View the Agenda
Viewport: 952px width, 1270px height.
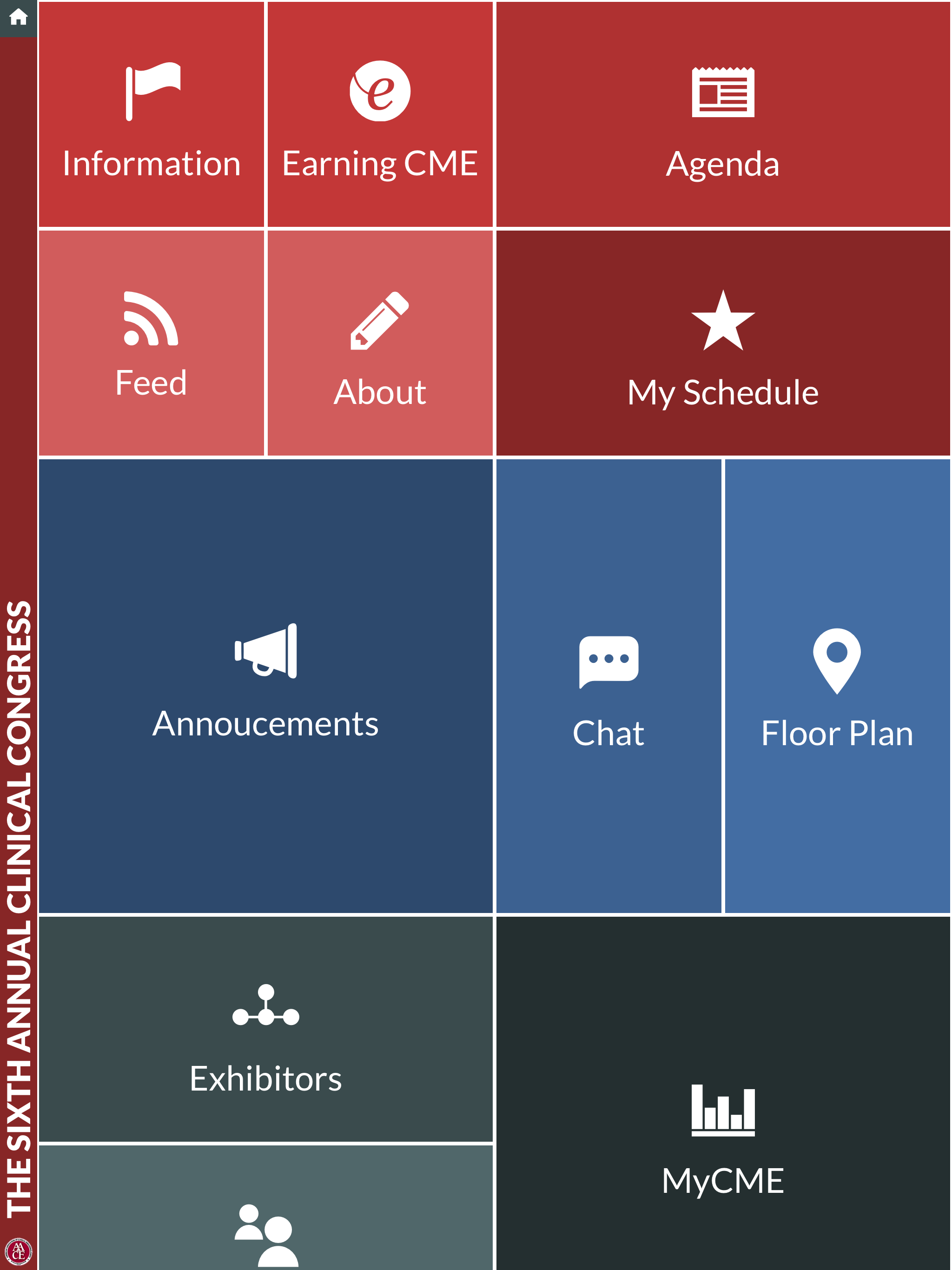[722, 115]
